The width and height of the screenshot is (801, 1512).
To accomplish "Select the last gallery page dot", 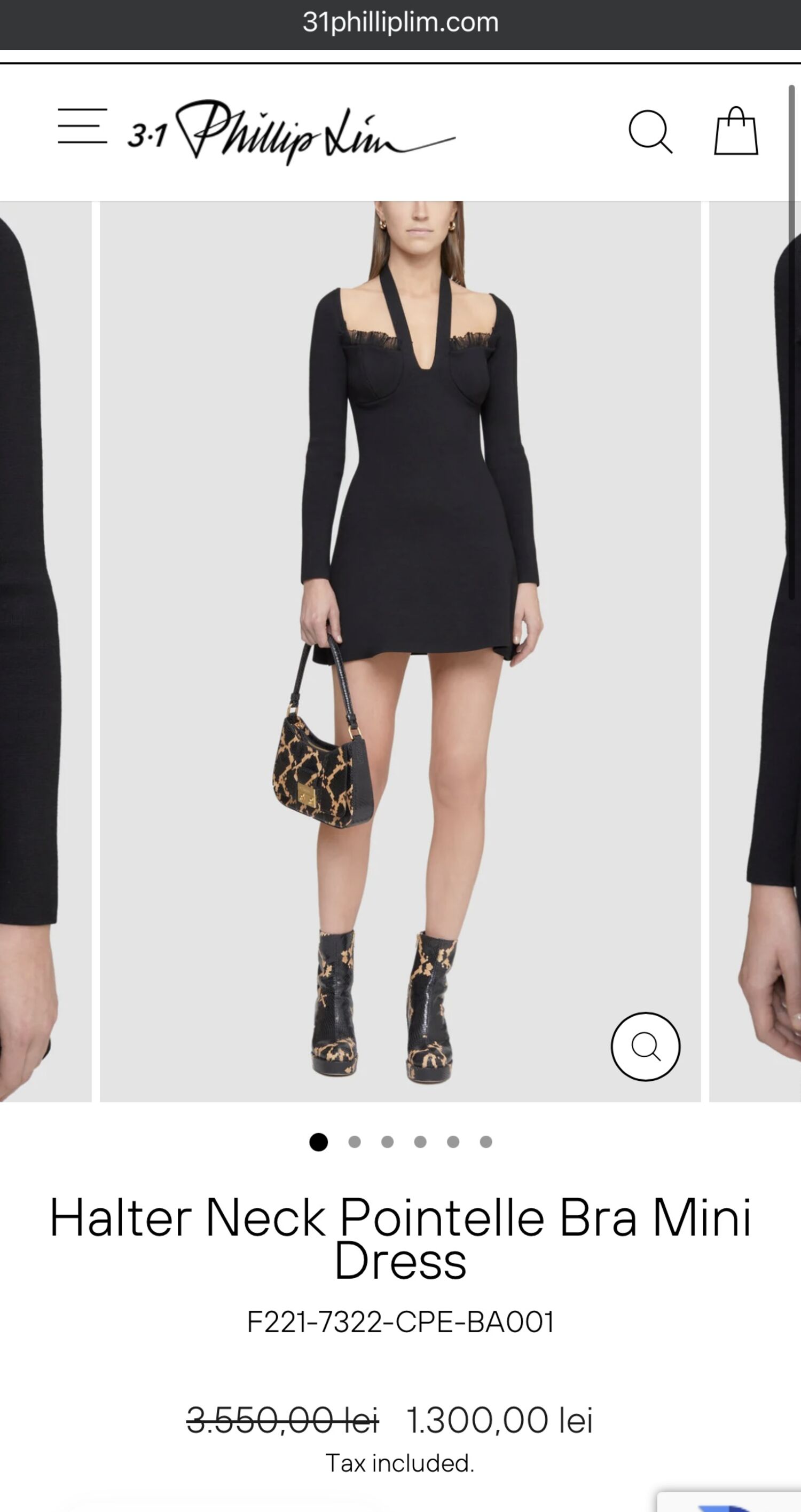I will click(485, 1142).
